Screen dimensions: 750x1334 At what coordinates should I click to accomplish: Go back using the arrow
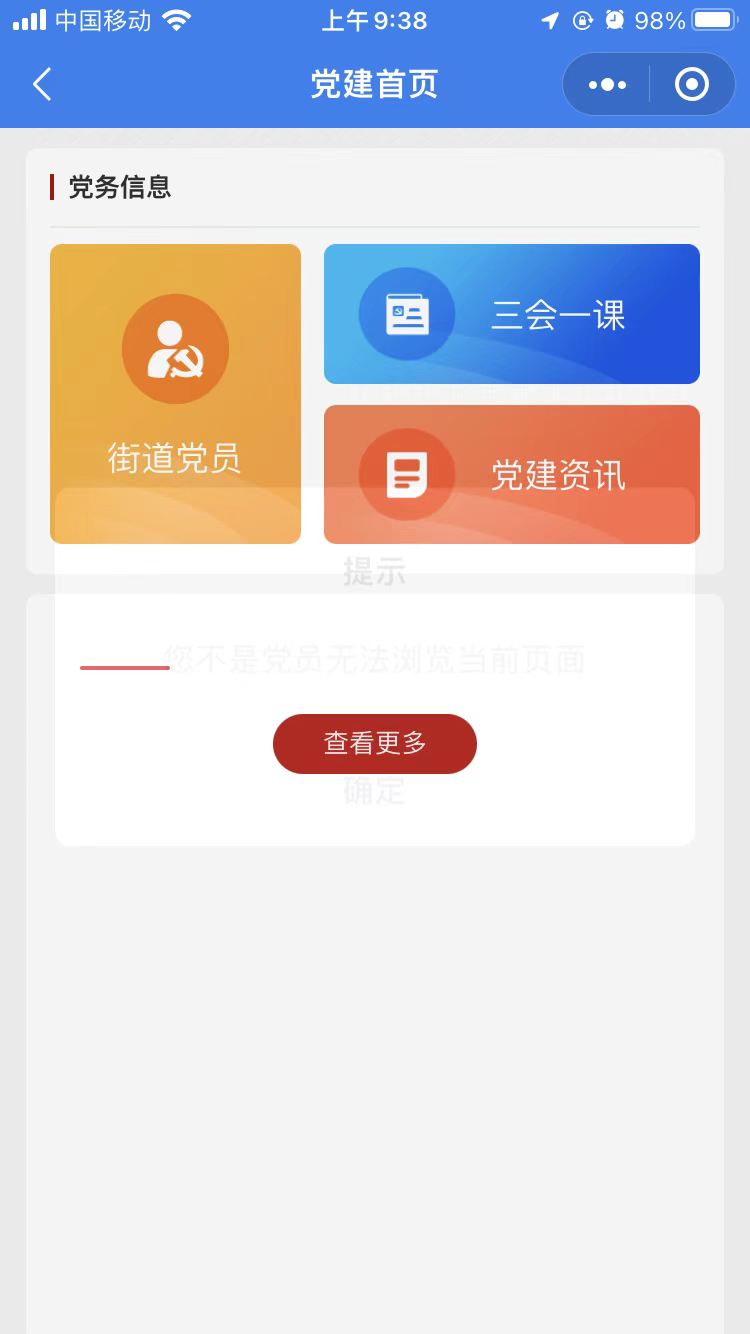click(42, 85)
